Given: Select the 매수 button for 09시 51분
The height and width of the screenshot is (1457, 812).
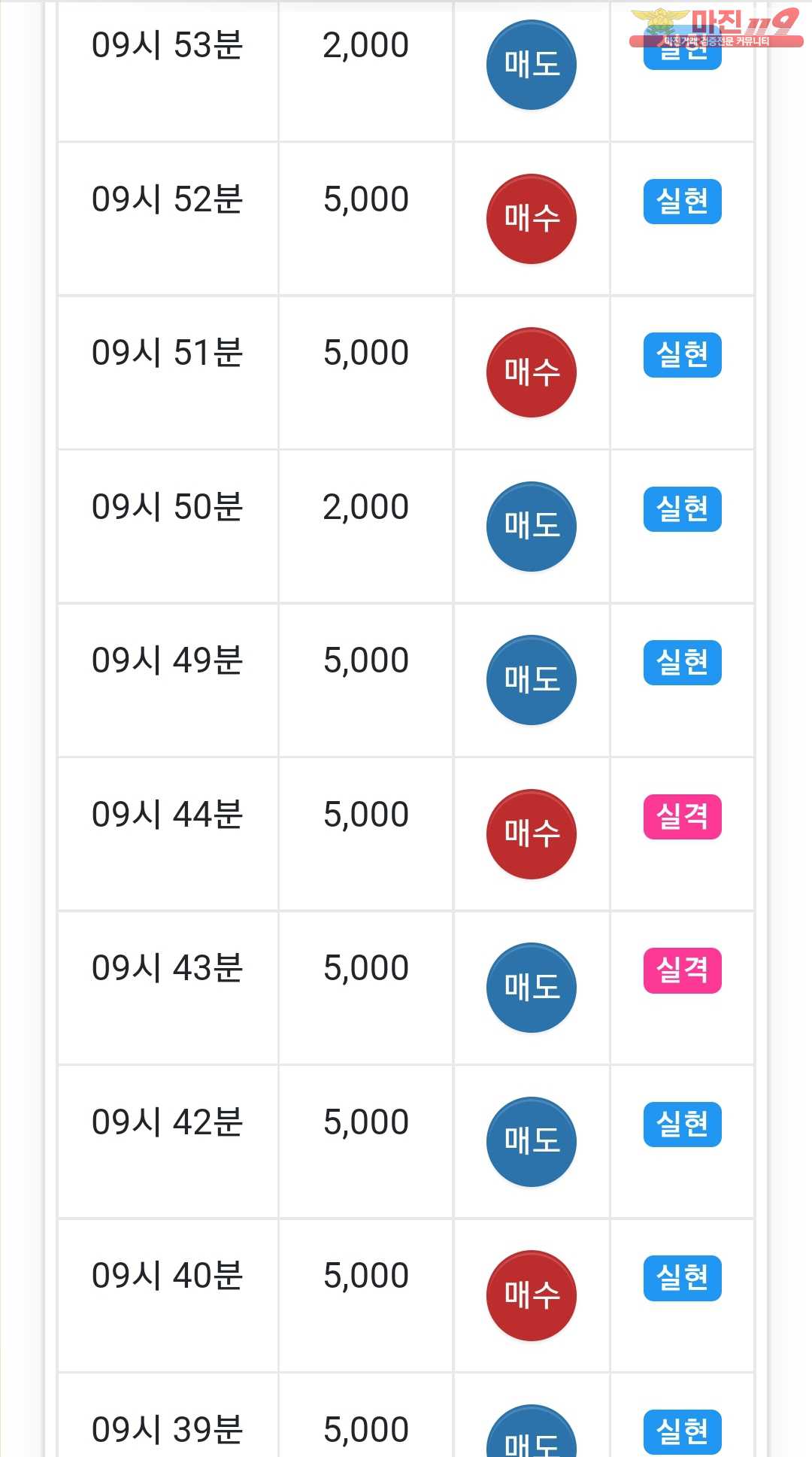Looking at the screenshot, I should pyautogui.click(x=532, y=372).
